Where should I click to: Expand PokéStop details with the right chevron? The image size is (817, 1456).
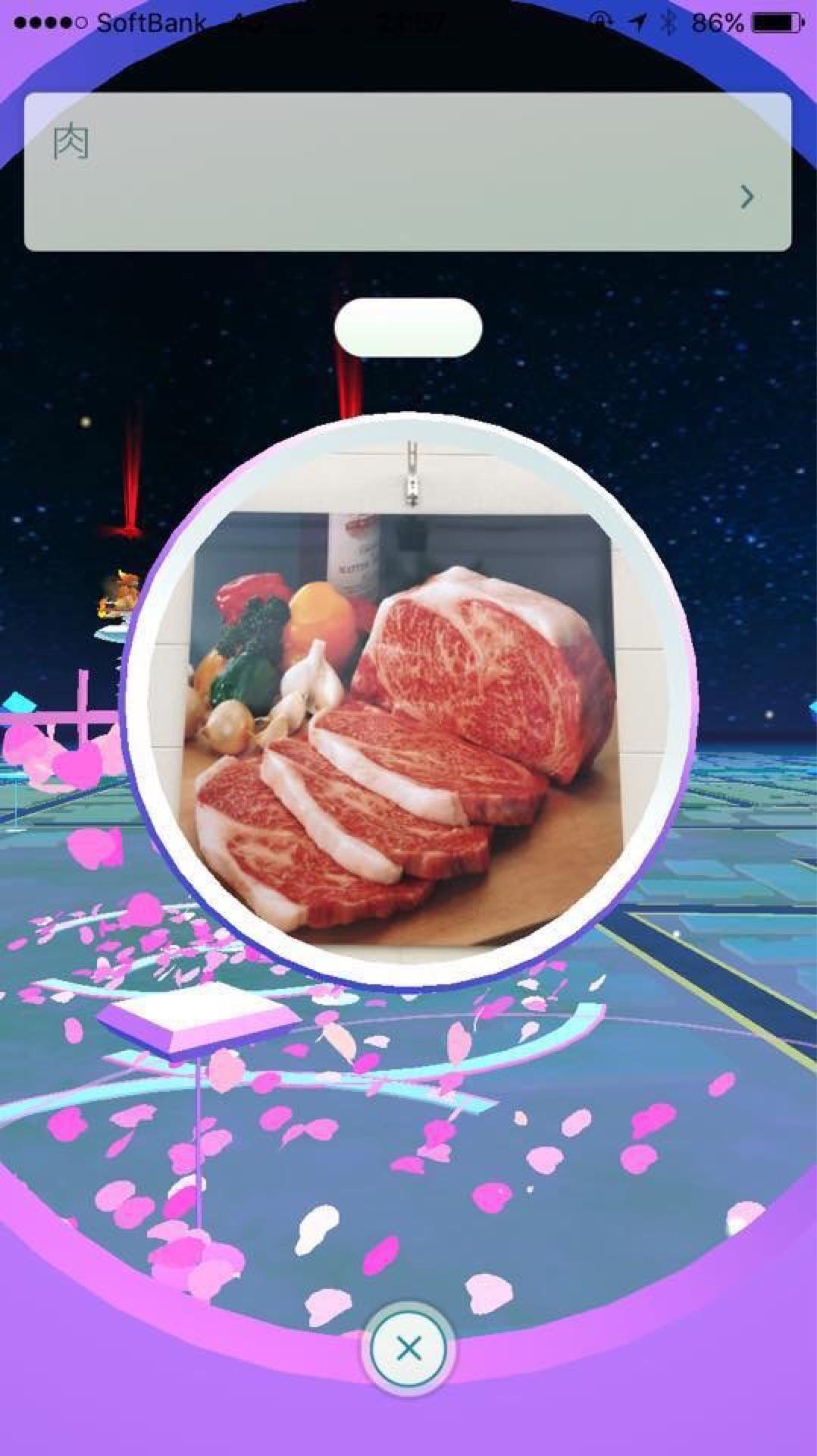point(747,196)
